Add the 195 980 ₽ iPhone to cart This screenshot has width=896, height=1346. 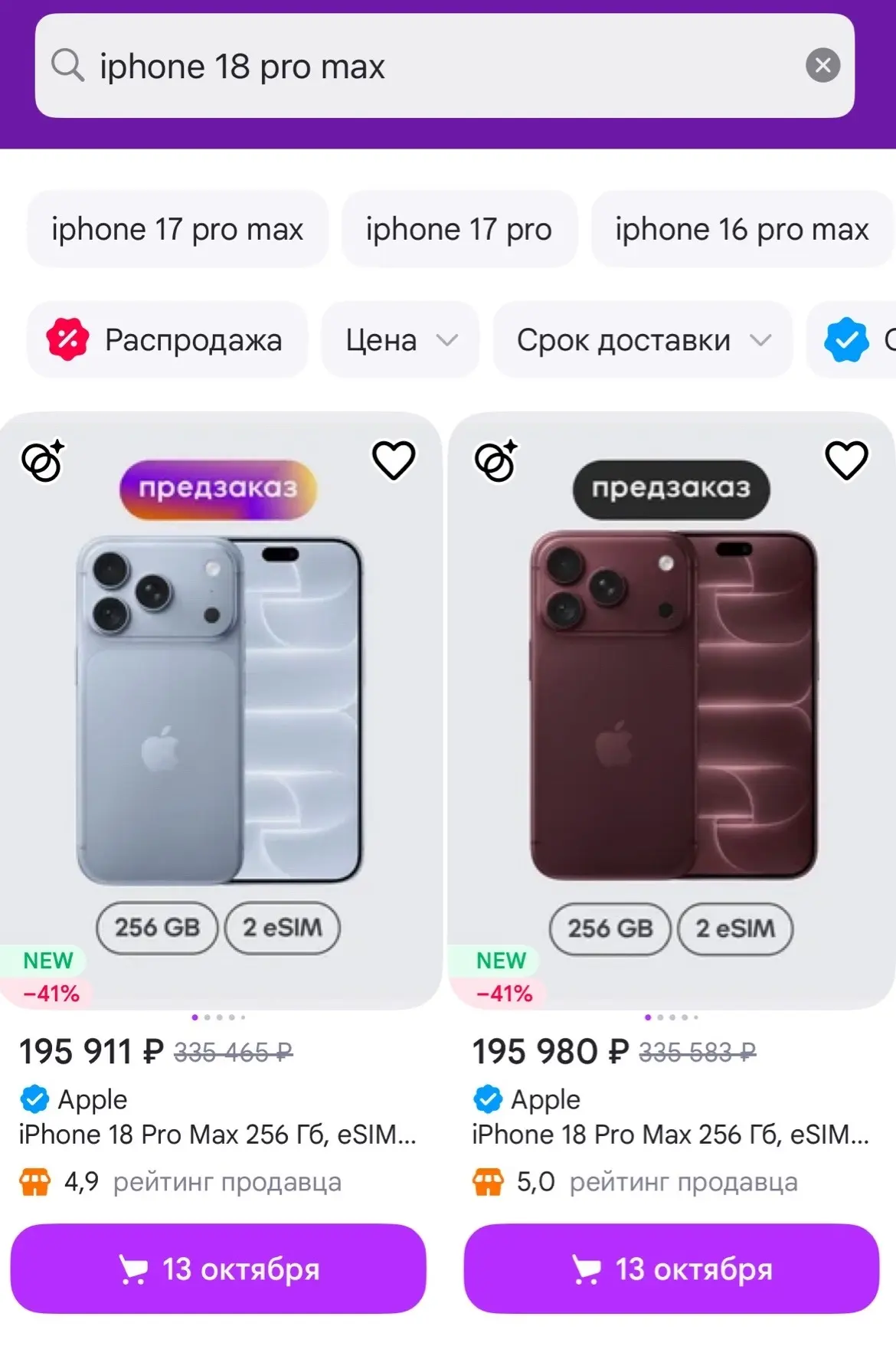pyautogui.click(x=672, y=1269)
